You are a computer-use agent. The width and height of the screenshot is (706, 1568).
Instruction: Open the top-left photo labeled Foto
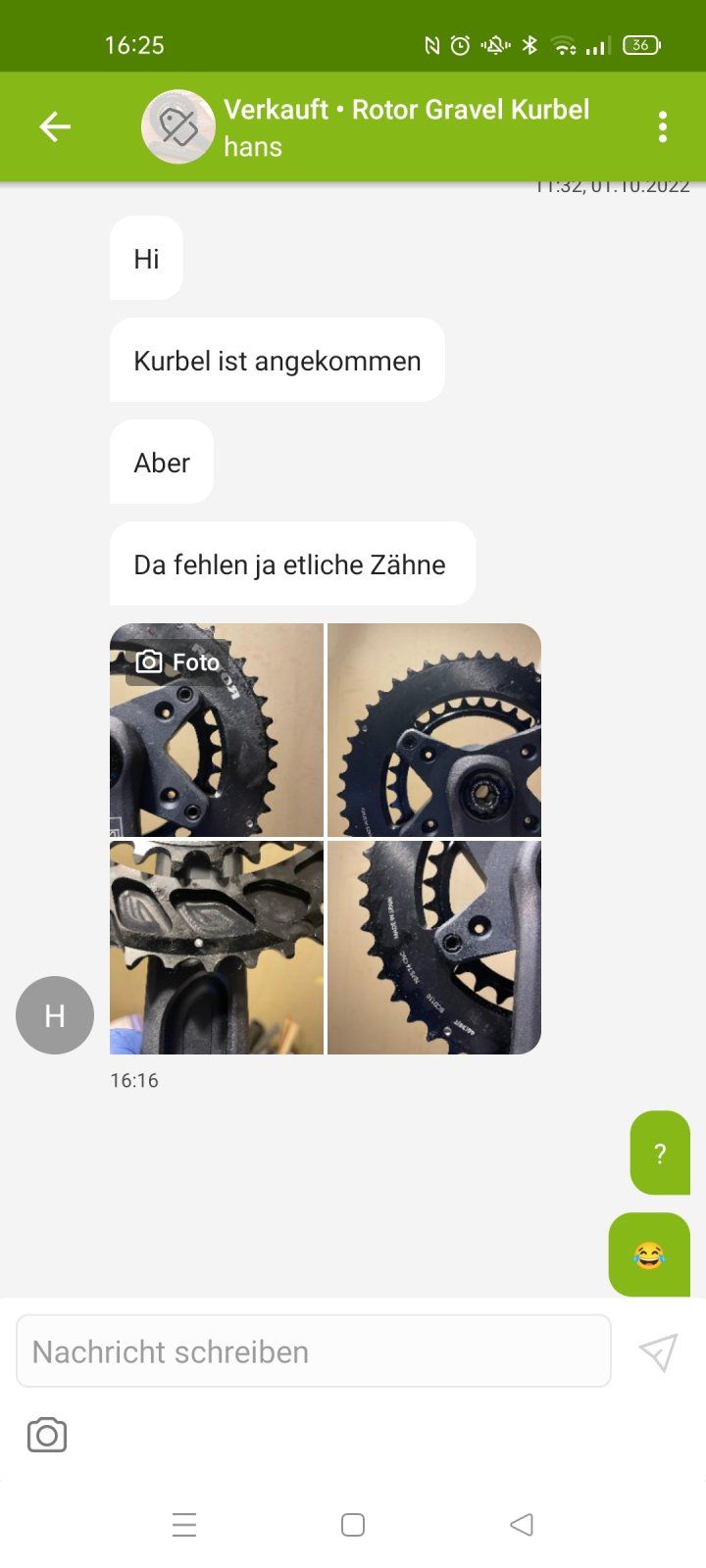click(x=216, y=730)
